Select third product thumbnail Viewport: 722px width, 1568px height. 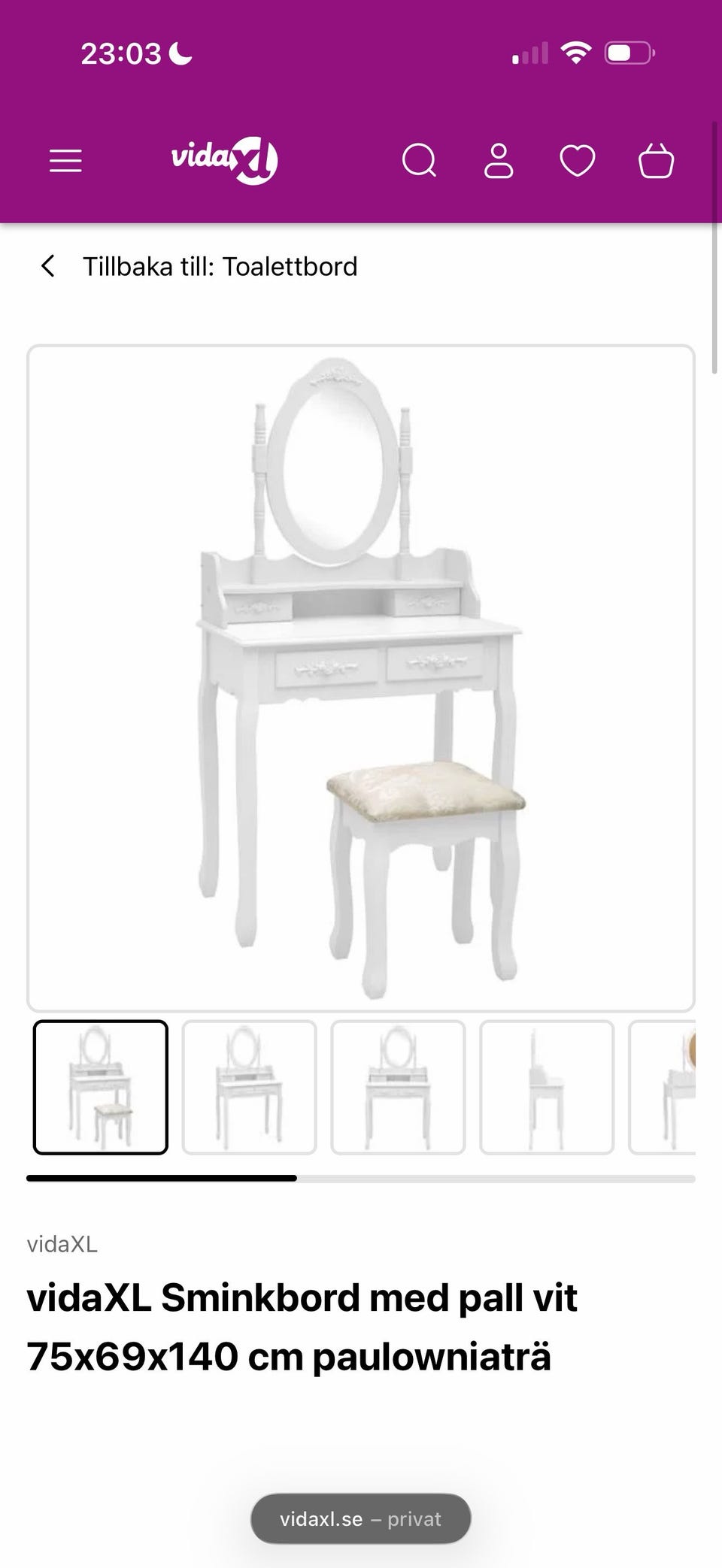[398, 1087]
